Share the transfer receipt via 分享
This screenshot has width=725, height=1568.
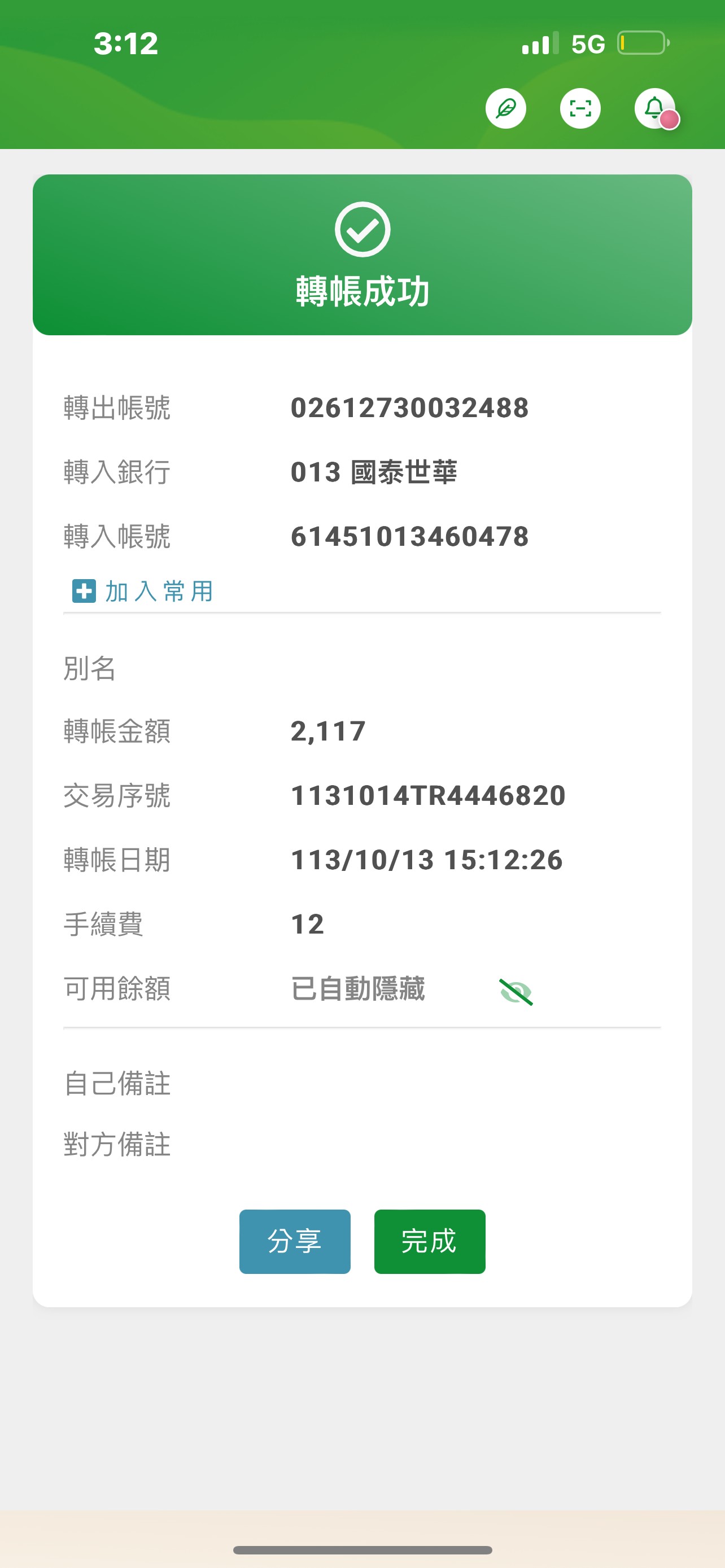(295, 1241)
